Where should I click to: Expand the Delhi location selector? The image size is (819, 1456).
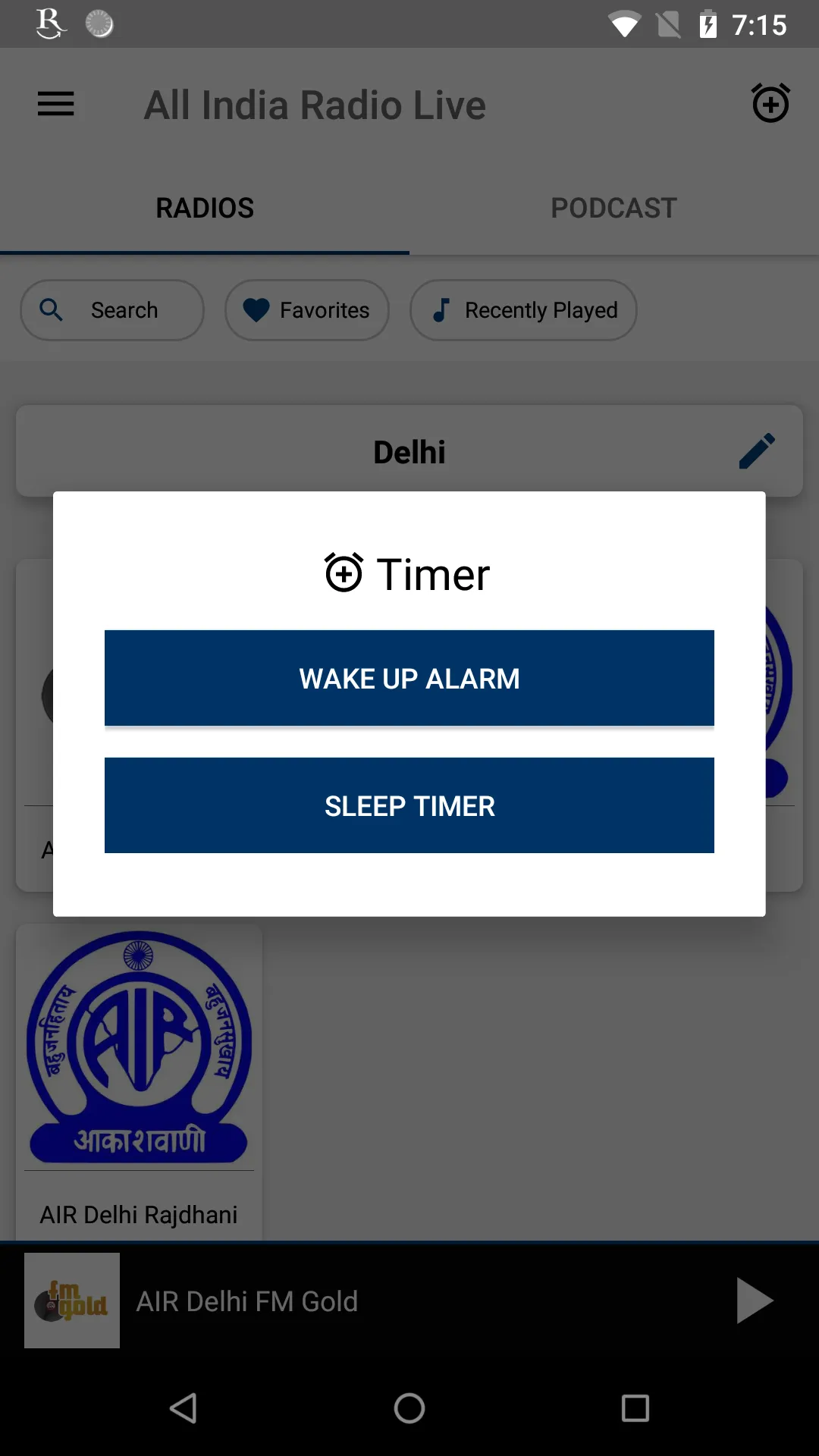pos(409,450)
